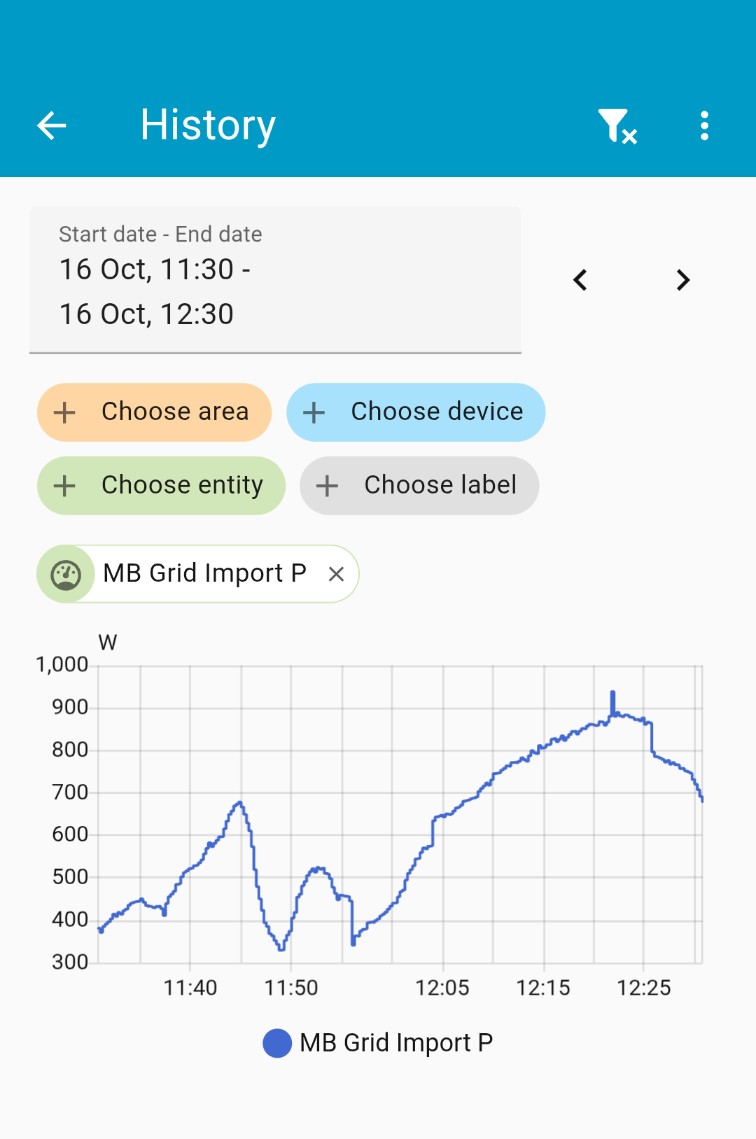Clear the applied history filters
This screenshot has width=756, height=1139.
point(617,126)
